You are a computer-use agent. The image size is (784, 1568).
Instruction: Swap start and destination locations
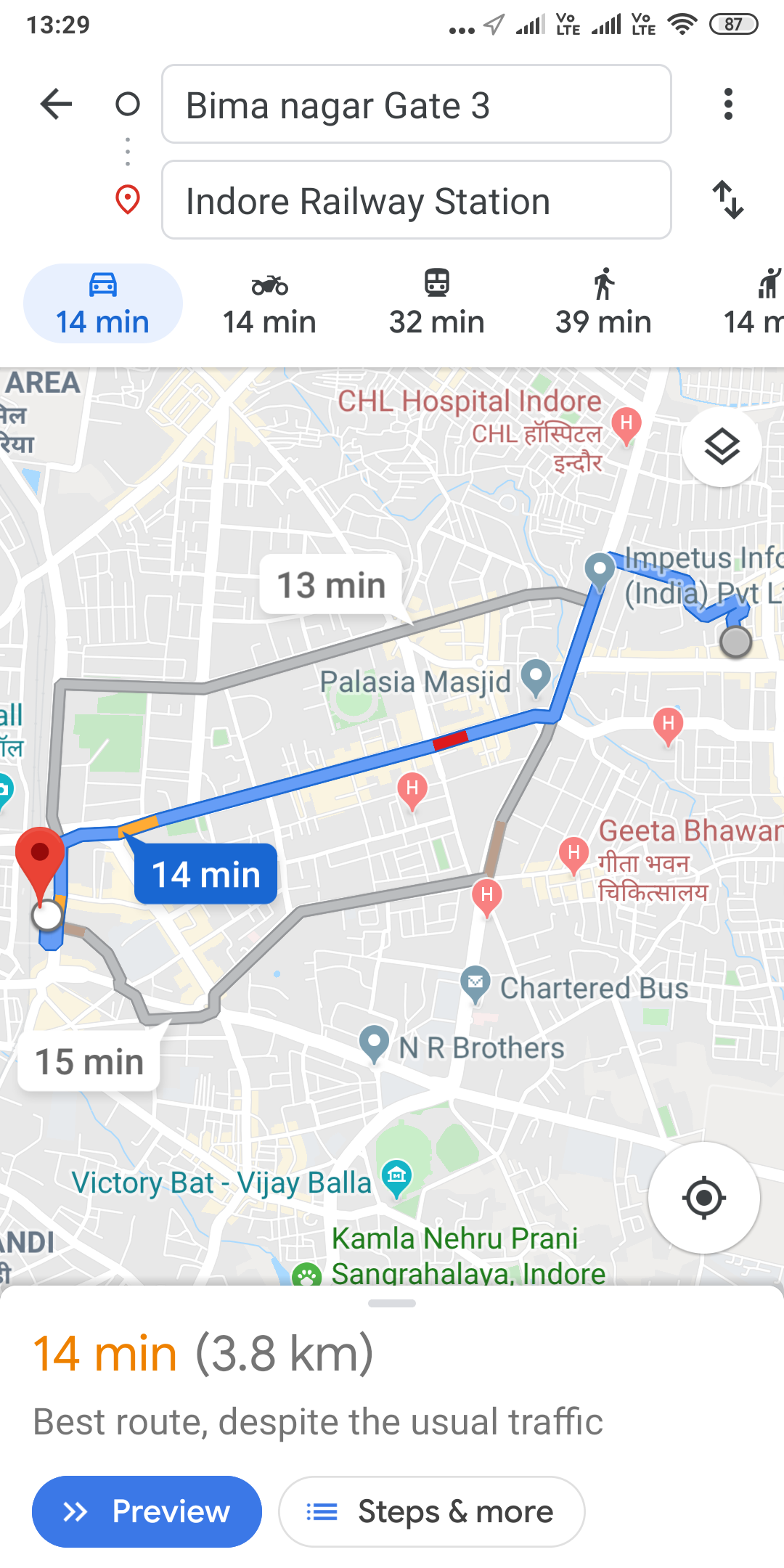click(x=728, y=200)
